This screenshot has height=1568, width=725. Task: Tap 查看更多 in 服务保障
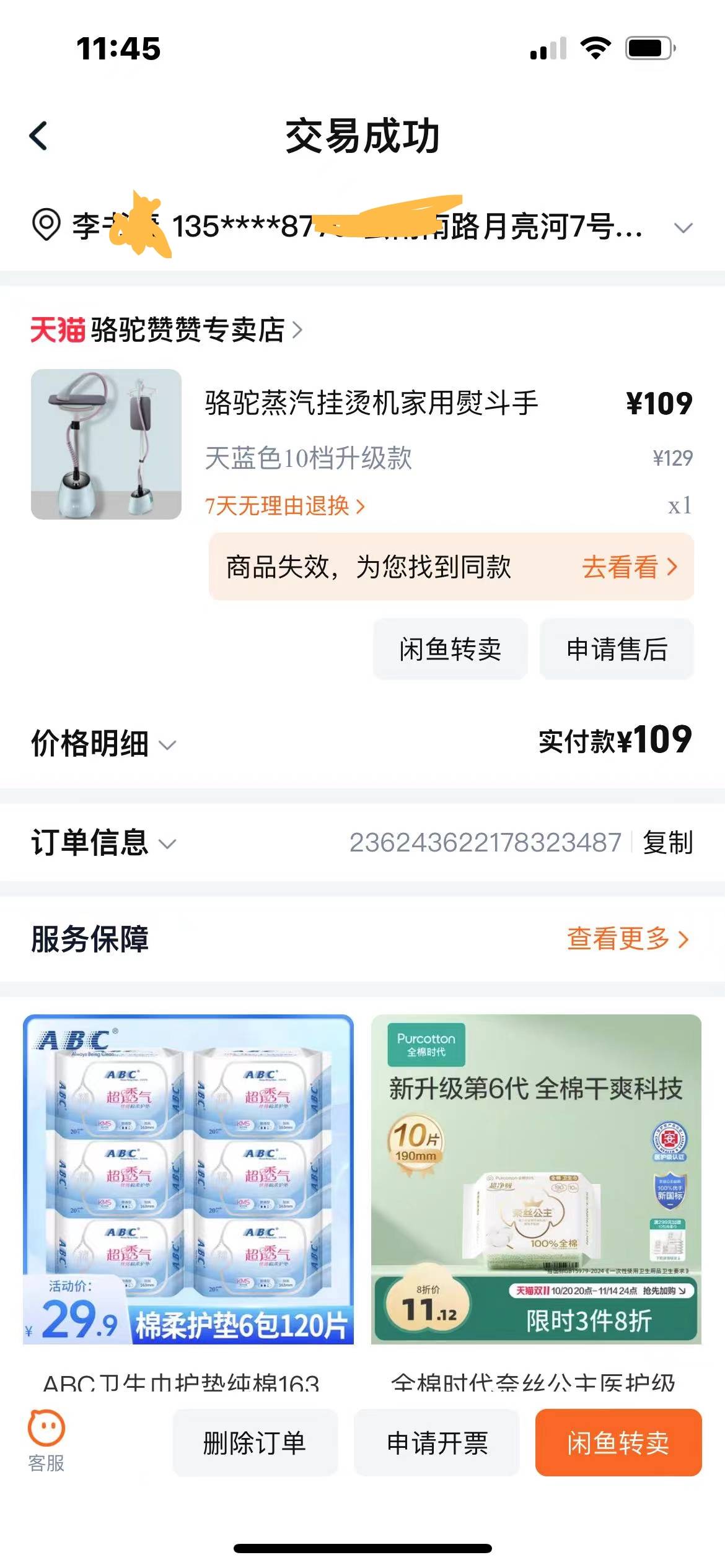[627, 939]
